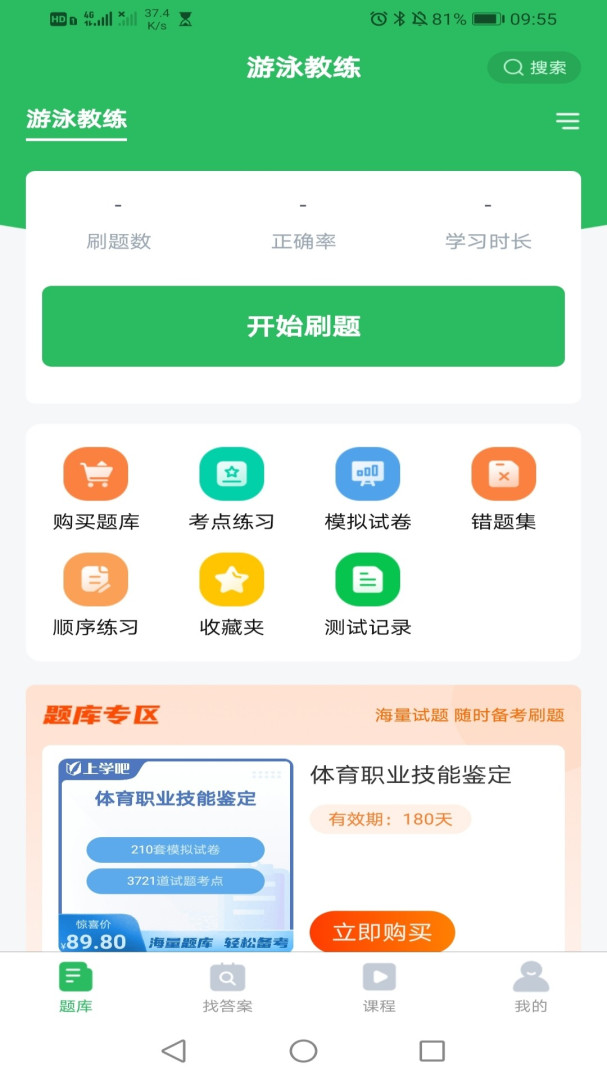Open 错题集

pos(504,488)
